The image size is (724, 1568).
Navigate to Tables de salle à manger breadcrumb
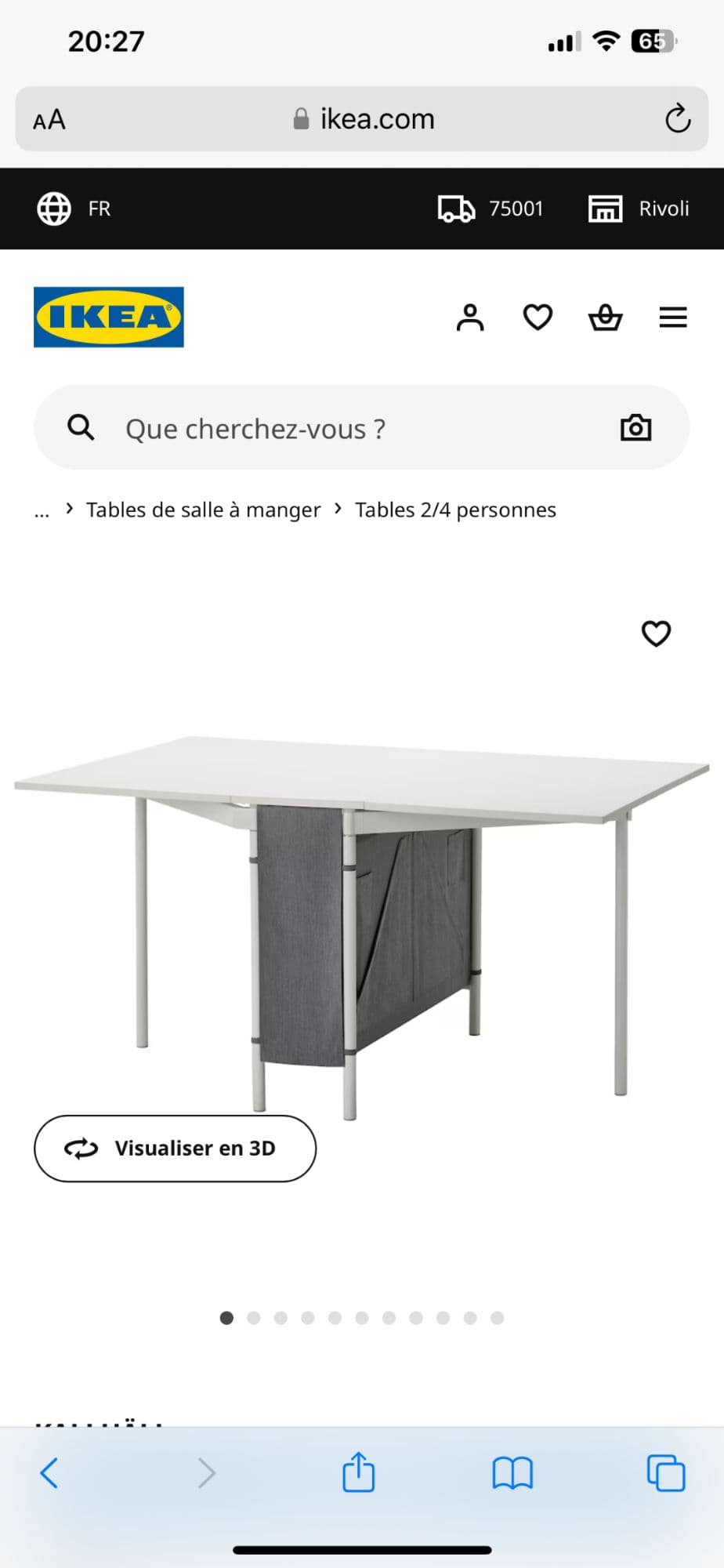coord(203,510)
